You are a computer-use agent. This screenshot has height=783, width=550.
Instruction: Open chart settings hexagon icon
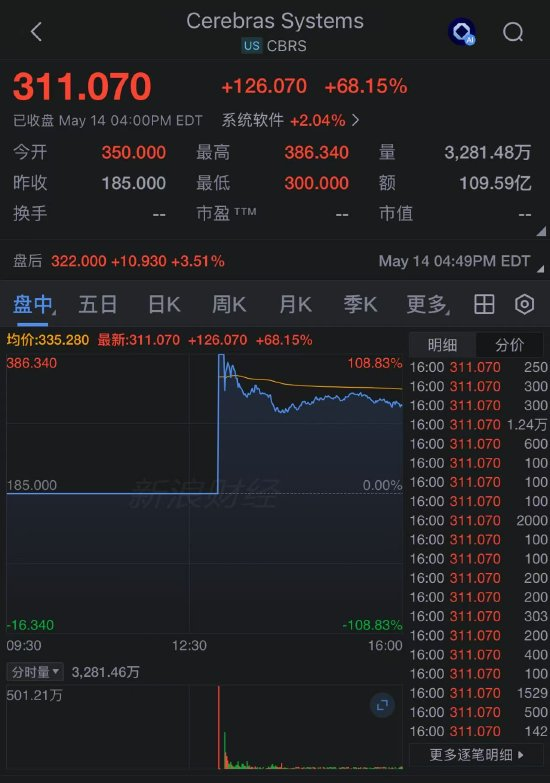click(x=525, y=304)
